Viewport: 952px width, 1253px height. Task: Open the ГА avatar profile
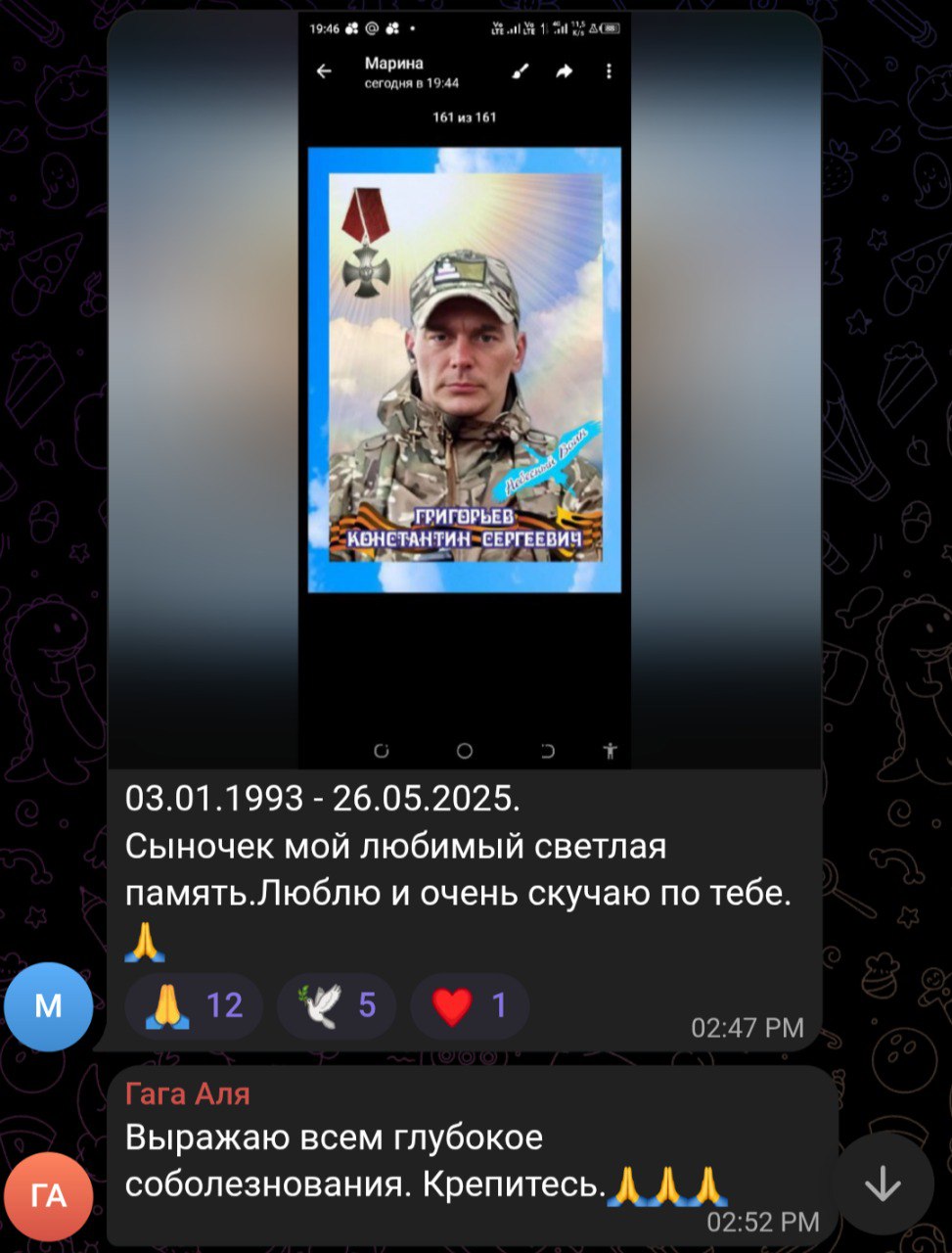click(x=49, y=1196)
